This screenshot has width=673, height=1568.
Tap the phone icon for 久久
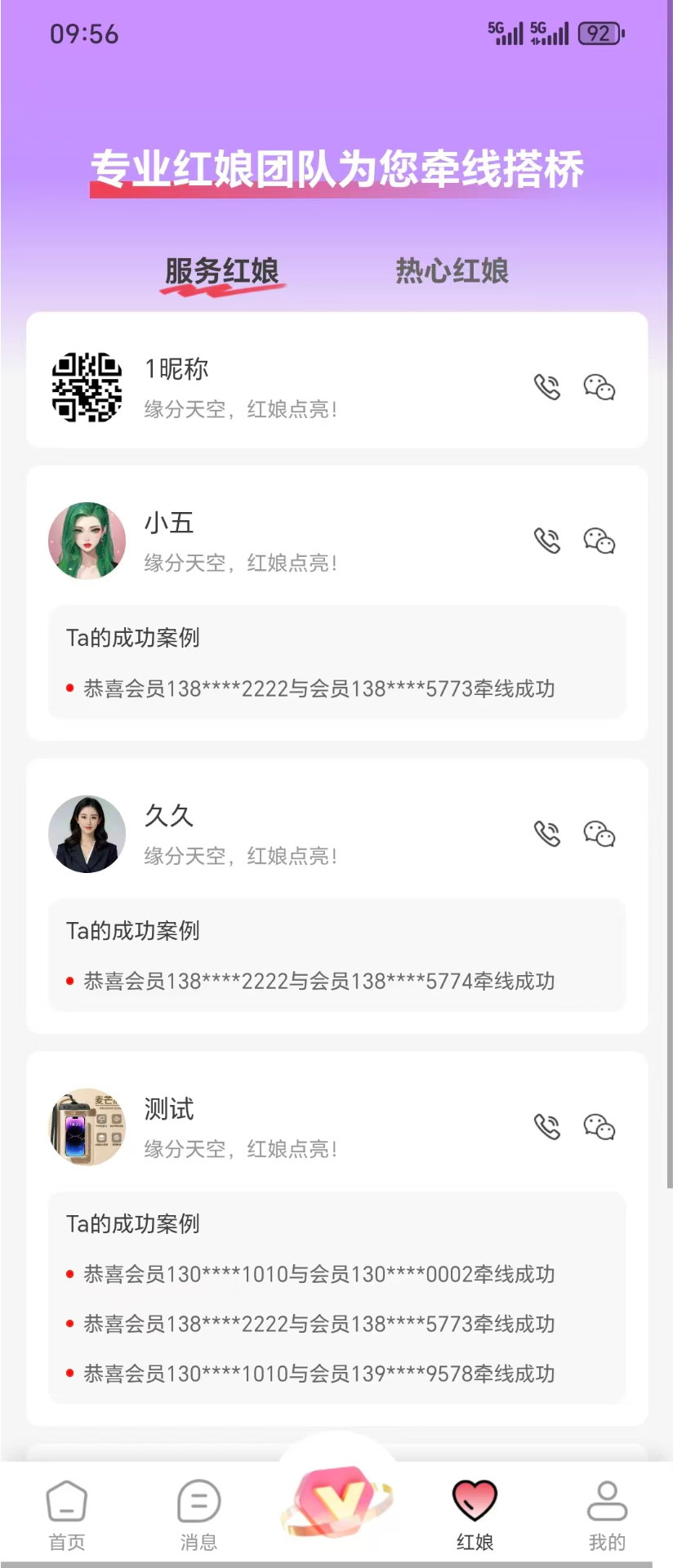[x=547, y=832]
